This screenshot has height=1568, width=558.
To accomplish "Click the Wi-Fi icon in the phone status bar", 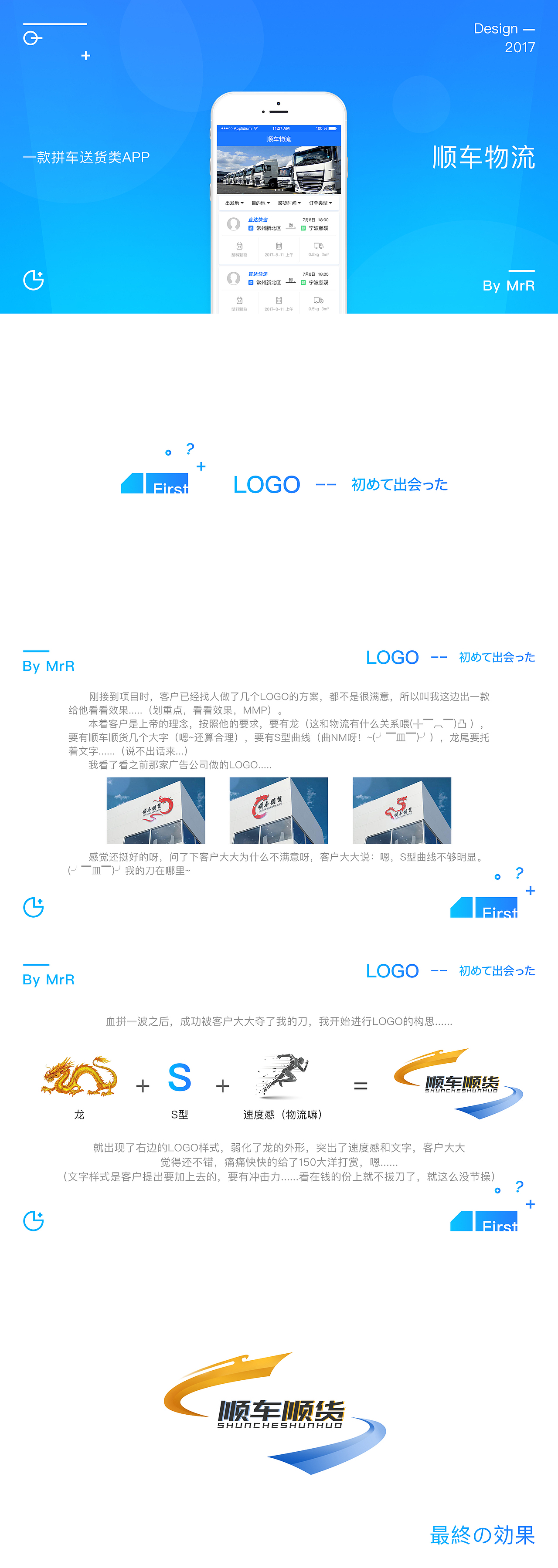I will point(256,128).
